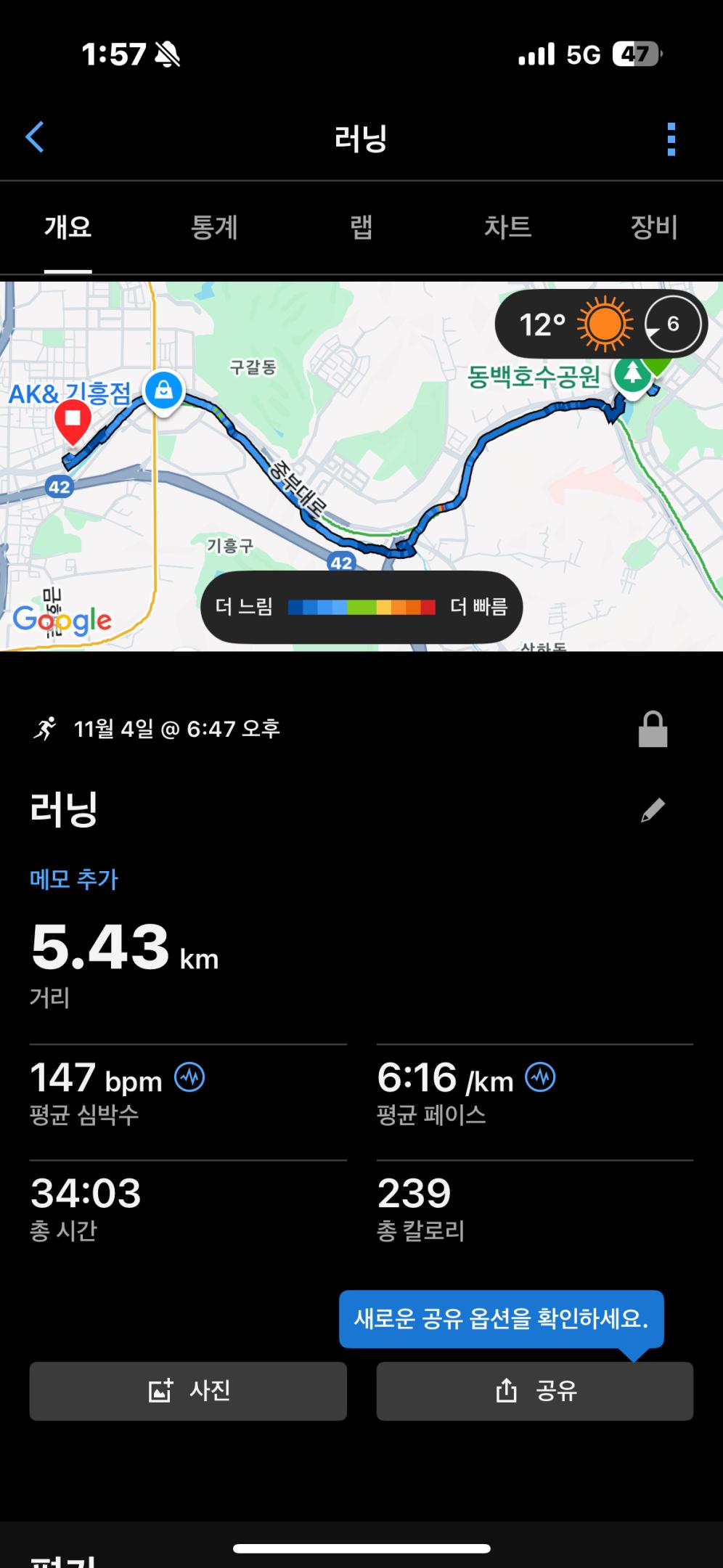Screen dimensions: 723x1568
Task: Tap the running activity icon near the date
Action: [46, 730]
